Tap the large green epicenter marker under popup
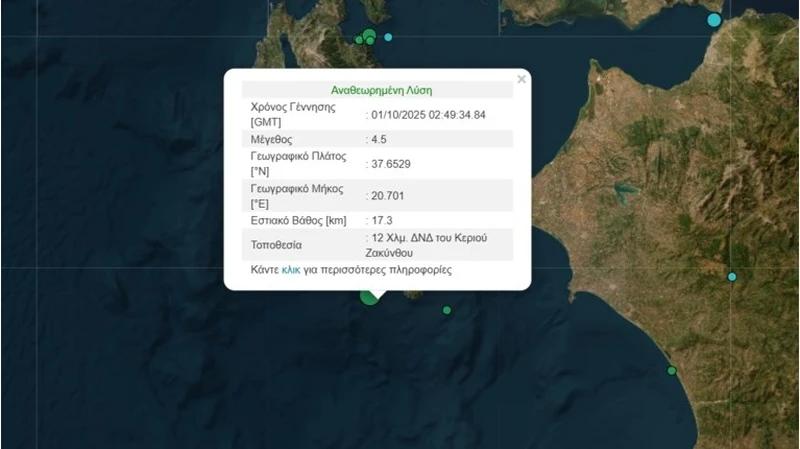The image size is (800, 449). pos(369,295)
